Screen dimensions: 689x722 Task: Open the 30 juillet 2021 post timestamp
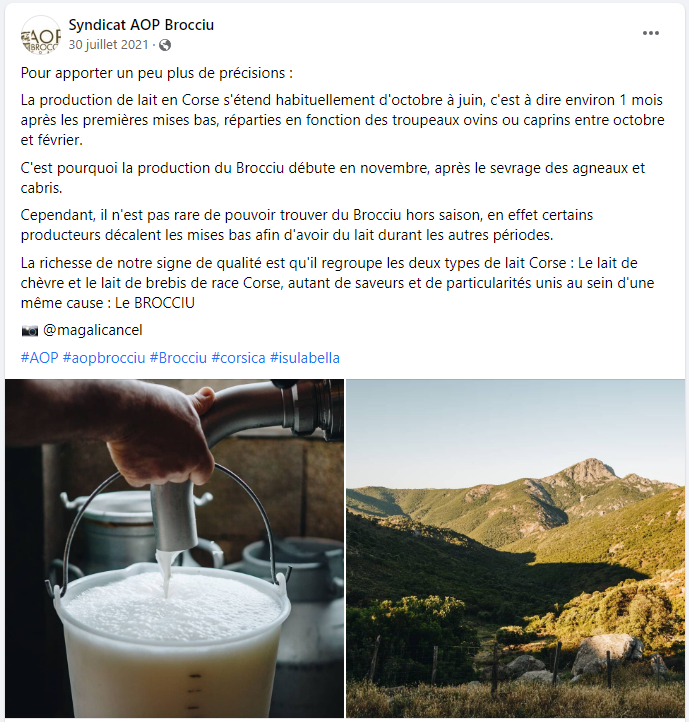pos(110,45)
